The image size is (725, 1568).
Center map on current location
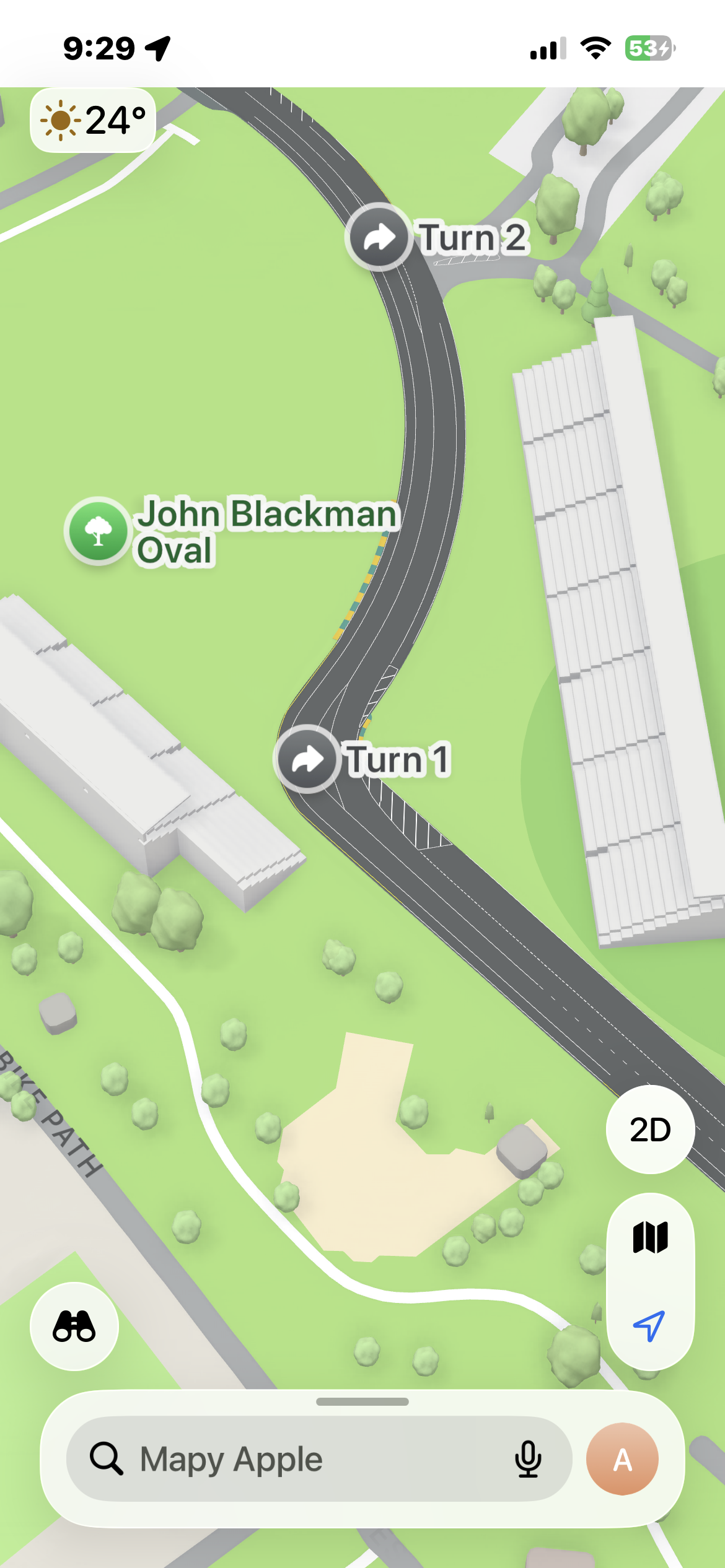click(x=649, y=1325)
